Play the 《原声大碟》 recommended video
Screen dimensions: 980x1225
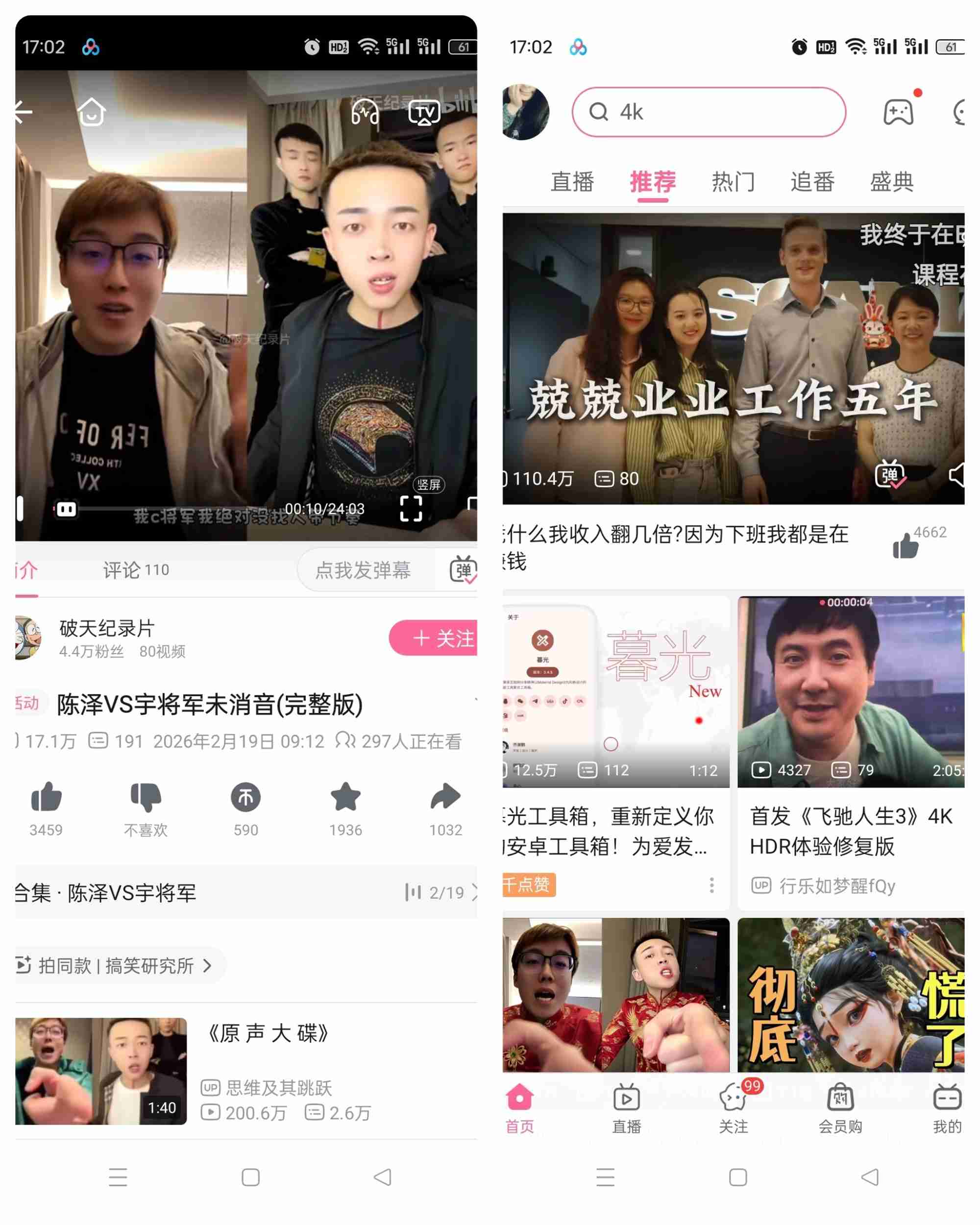pyautogui.click(x=101, y=1071)
